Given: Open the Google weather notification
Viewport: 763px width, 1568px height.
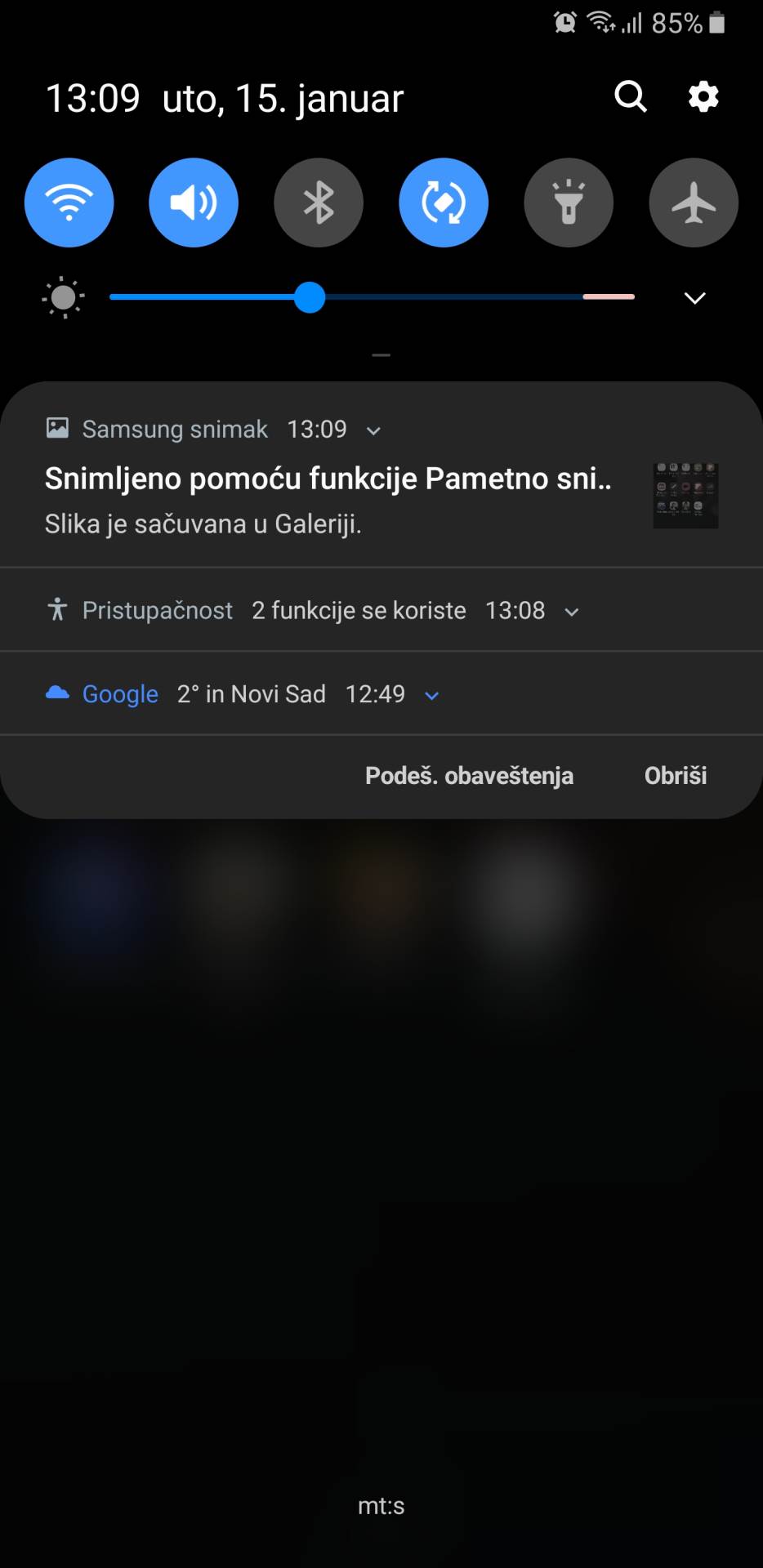Looking at the screenshot, I should tap(245, 694).
